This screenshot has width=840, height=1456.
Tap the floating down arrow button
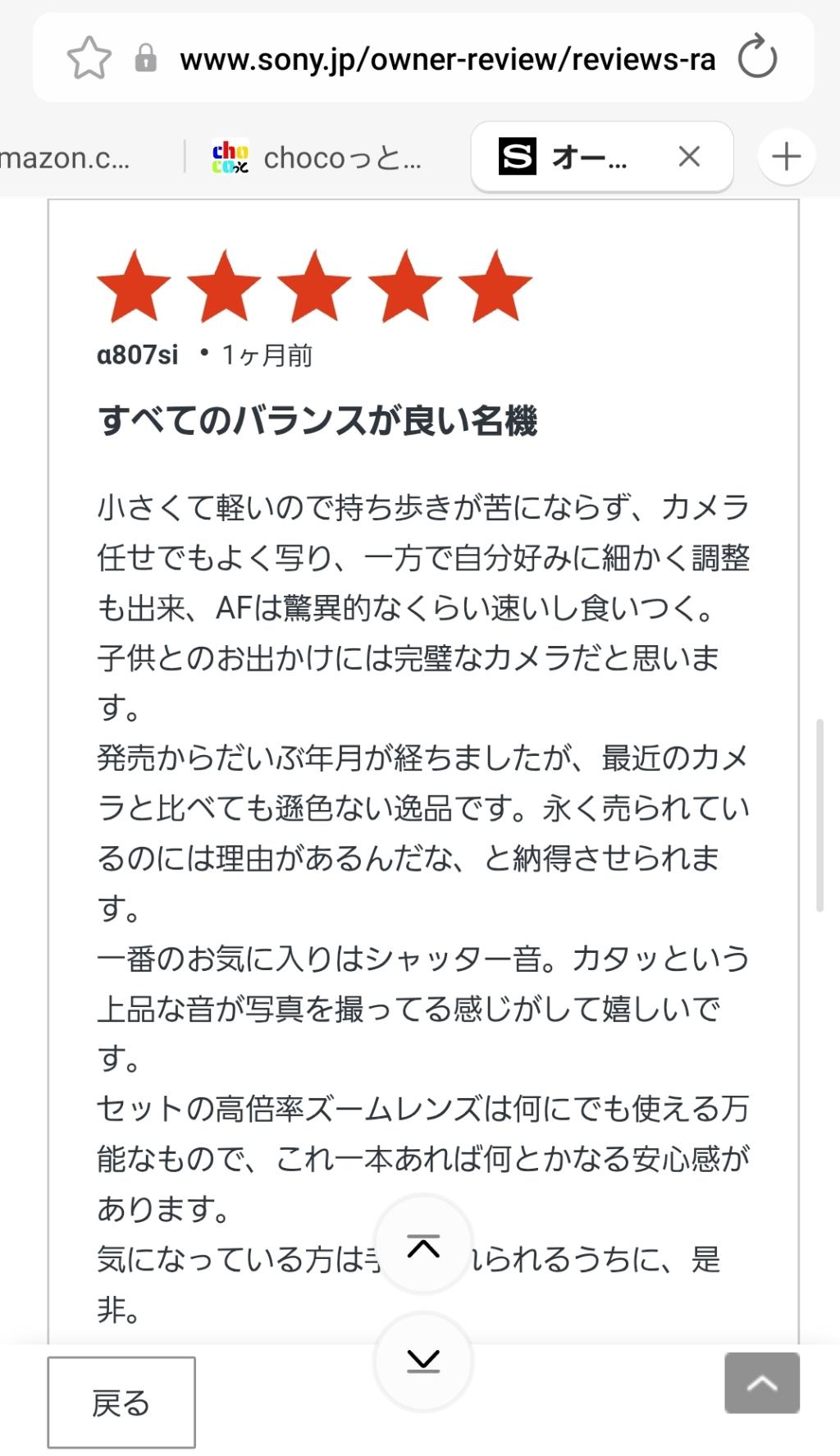pyautogui.click(x=423, y=1361)
